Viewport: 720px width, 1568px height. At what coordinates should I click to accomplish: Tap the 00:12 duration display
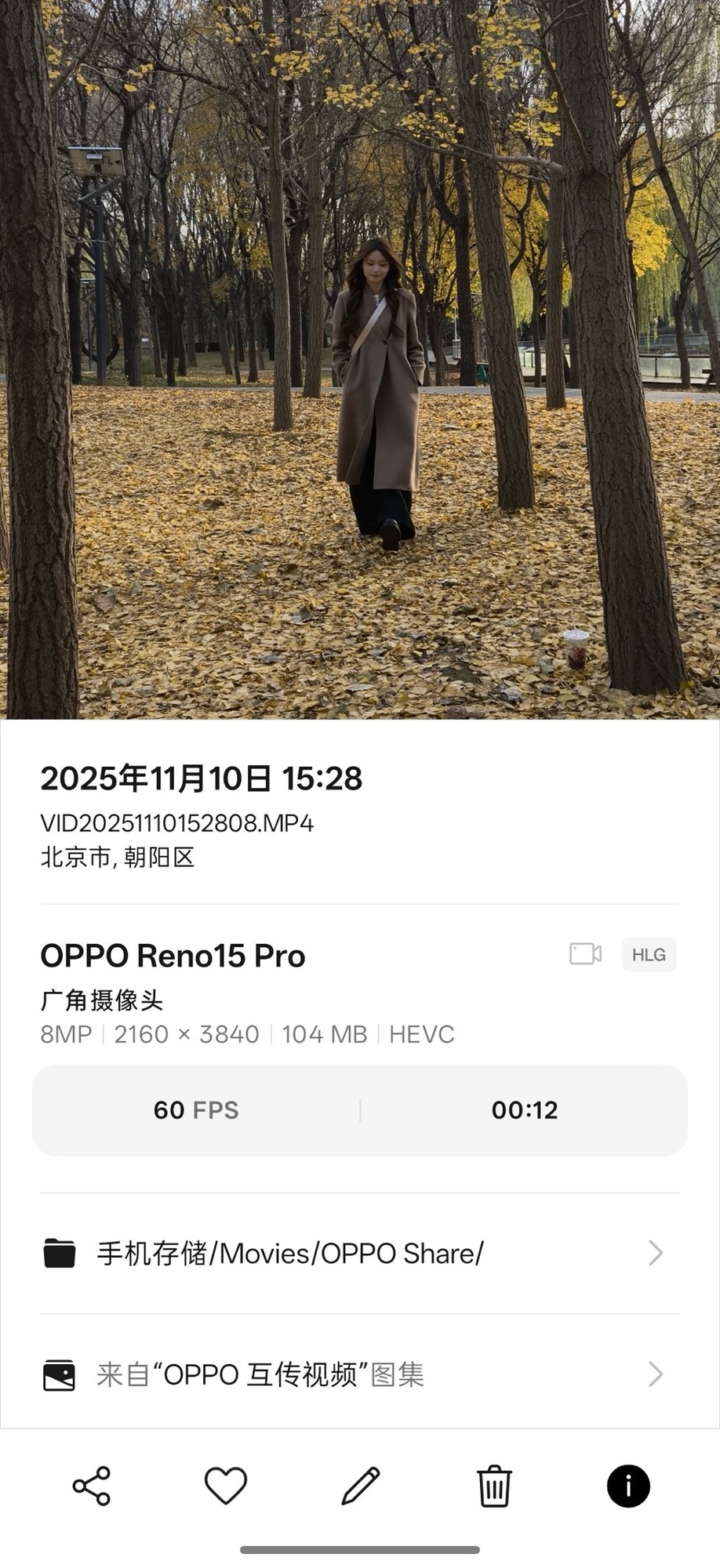coord(526,1110)
